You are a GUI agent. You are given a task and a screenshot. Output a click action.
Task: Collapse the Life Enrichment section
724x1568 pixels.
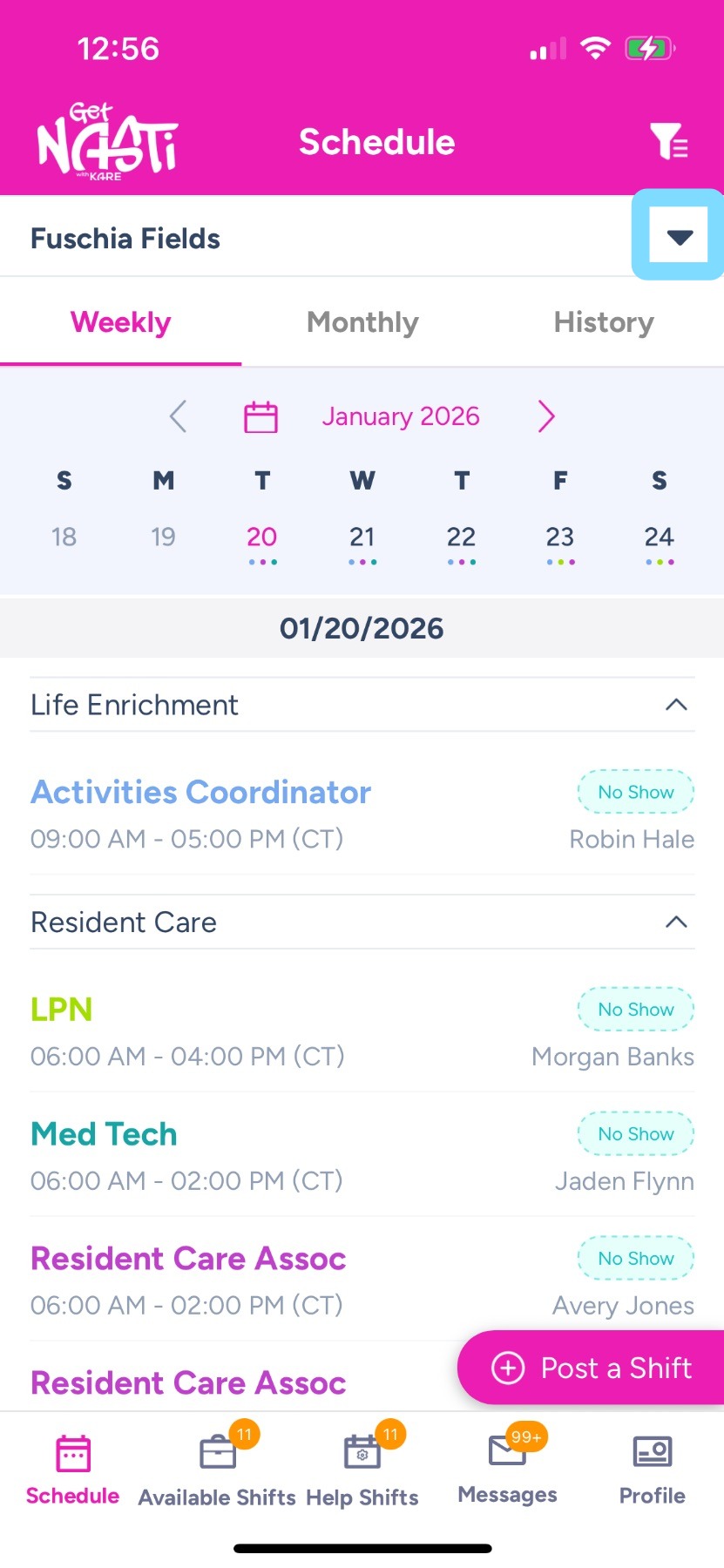tap(676, 705)
